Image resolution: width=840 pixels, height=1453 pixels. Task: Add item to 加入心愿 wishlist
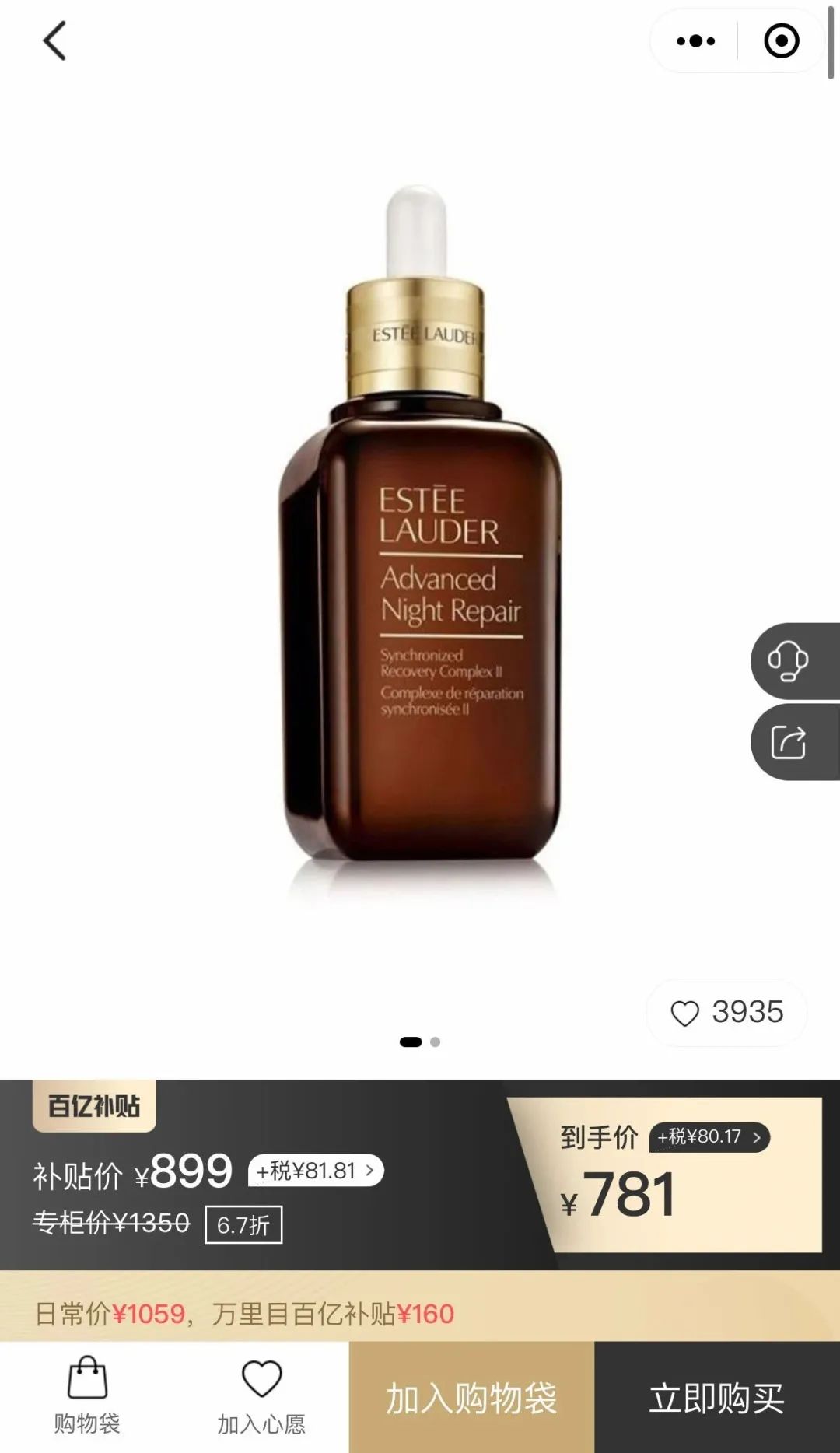261,1395
